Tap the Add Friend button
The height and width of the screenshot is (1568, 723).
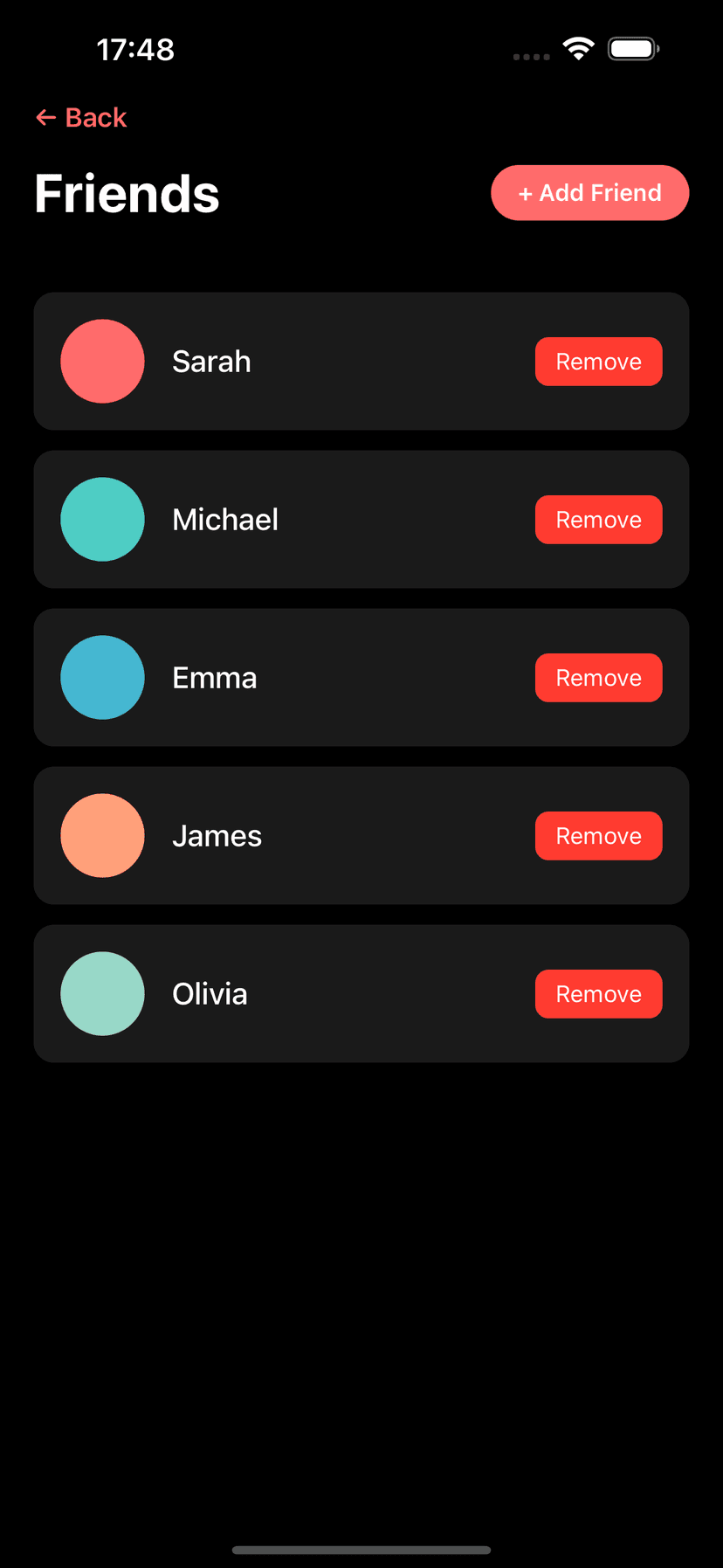589,192
